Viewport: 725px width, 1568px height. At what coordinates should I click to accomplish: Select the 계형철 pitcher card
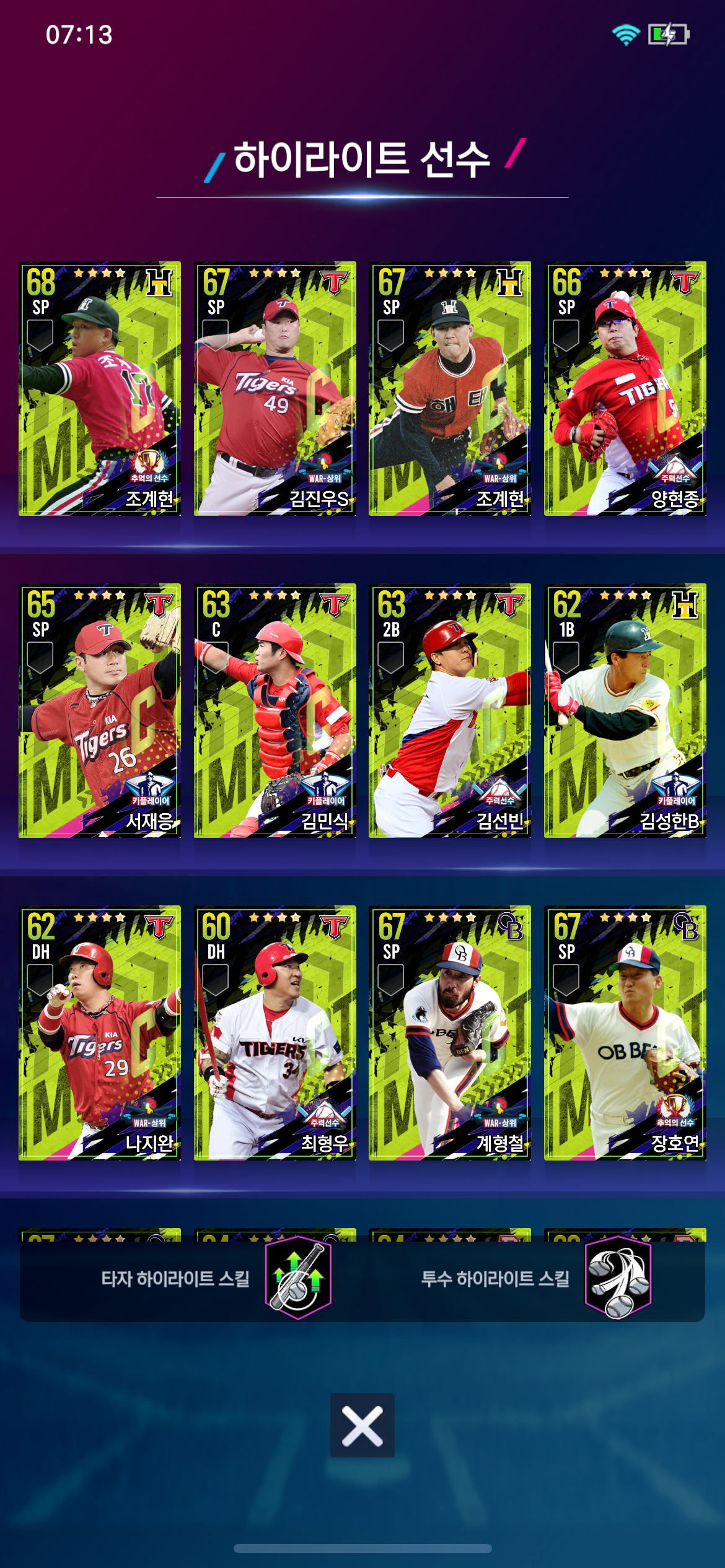coord(450,1032)
